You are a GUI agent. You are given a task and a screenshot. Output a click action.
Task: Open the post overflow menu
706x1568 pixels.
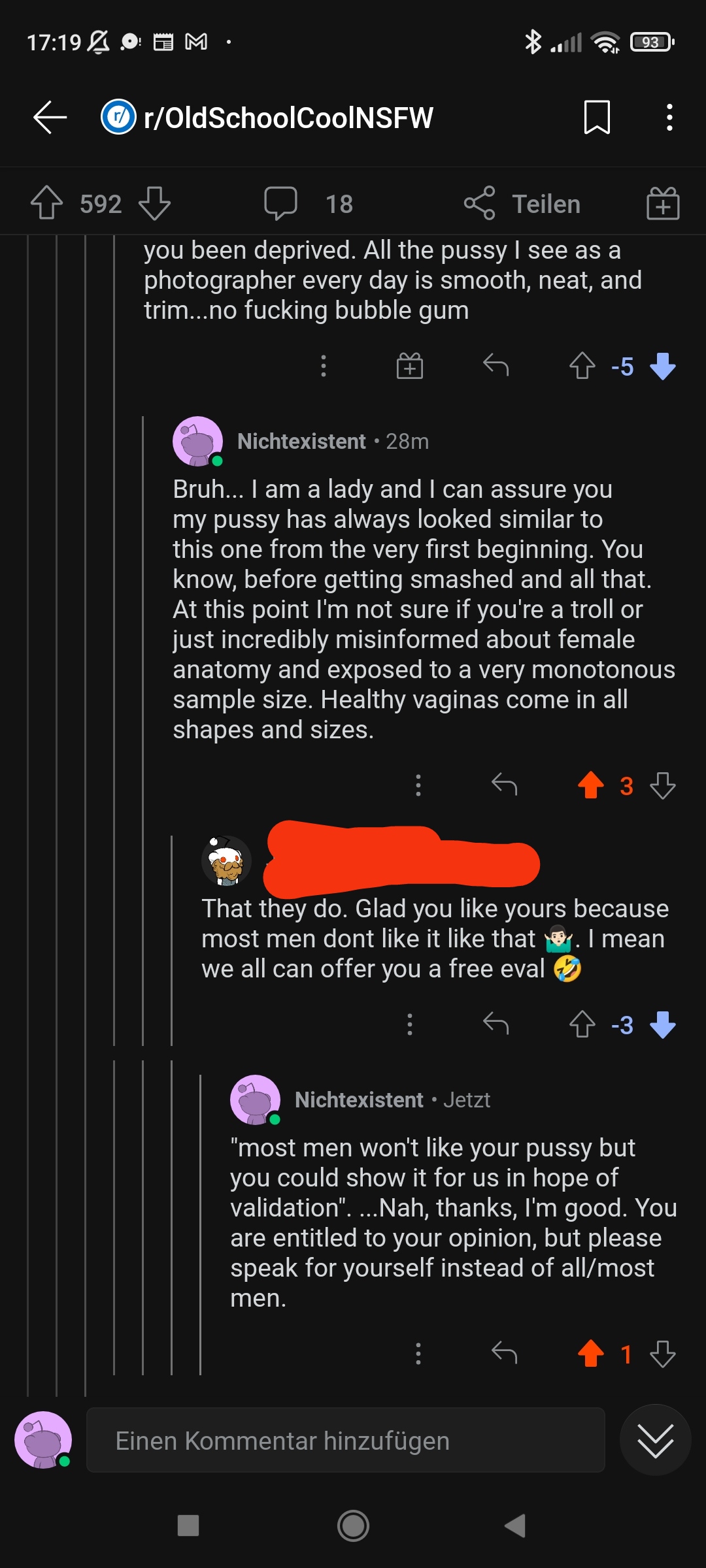click(x=669, y=118)
